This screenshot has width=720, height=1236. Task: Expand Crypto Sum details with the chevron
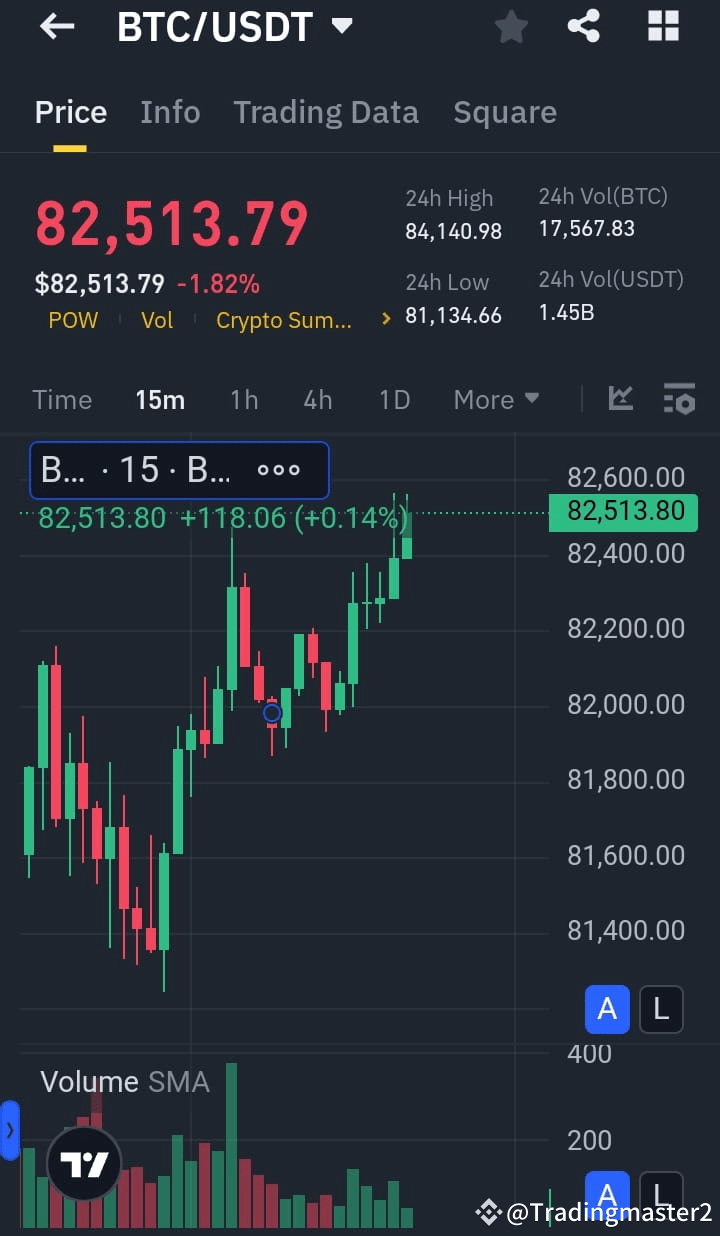point(388,318)
